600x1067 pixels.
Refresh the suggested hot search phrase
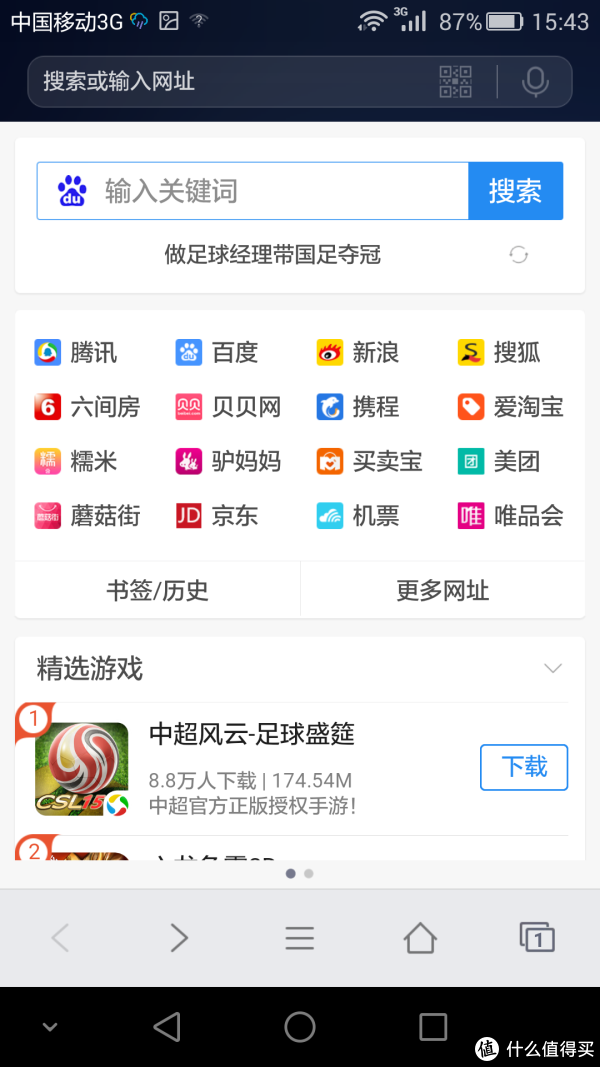pyautogui.click(x=518, y=255)
